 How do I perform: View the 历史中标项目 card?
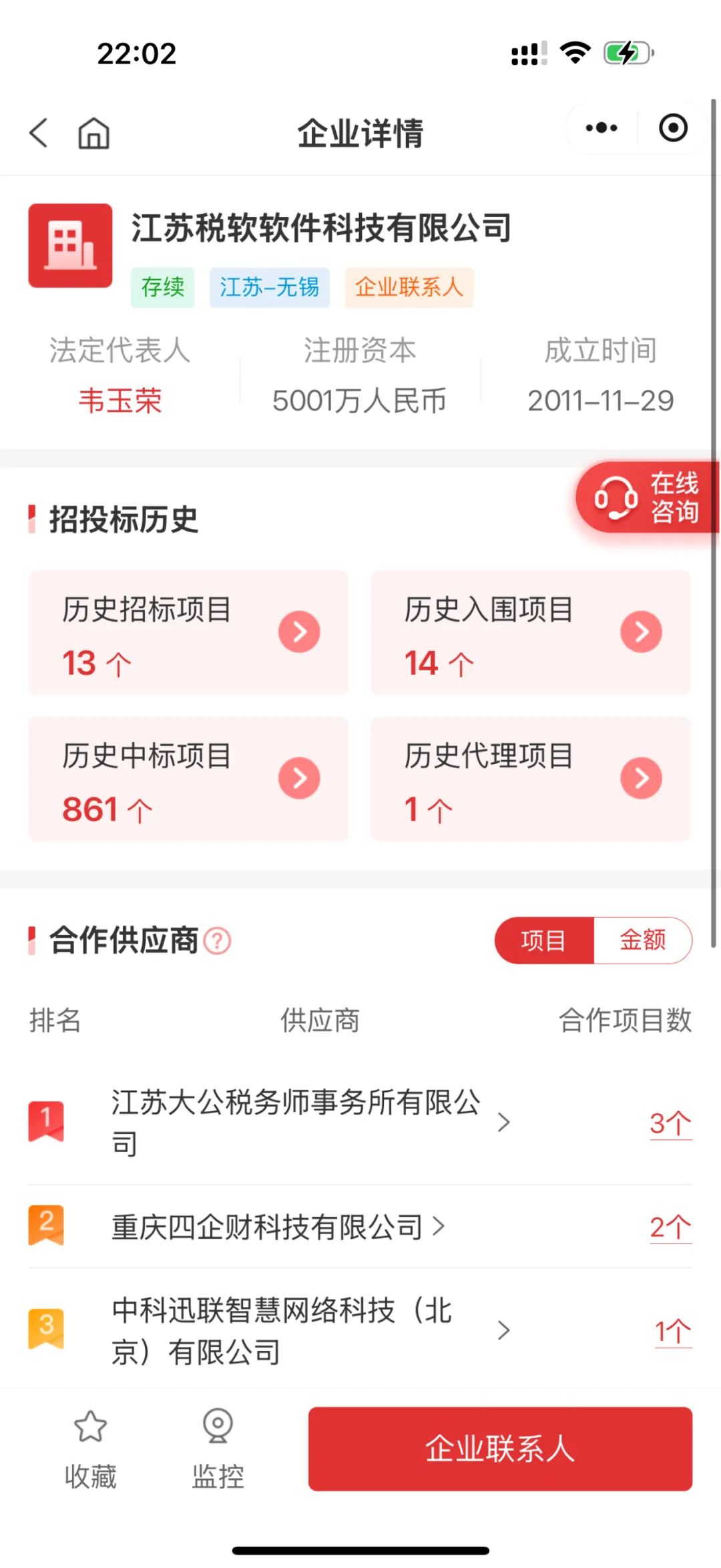pyautogui.click(x=188, y=779)
